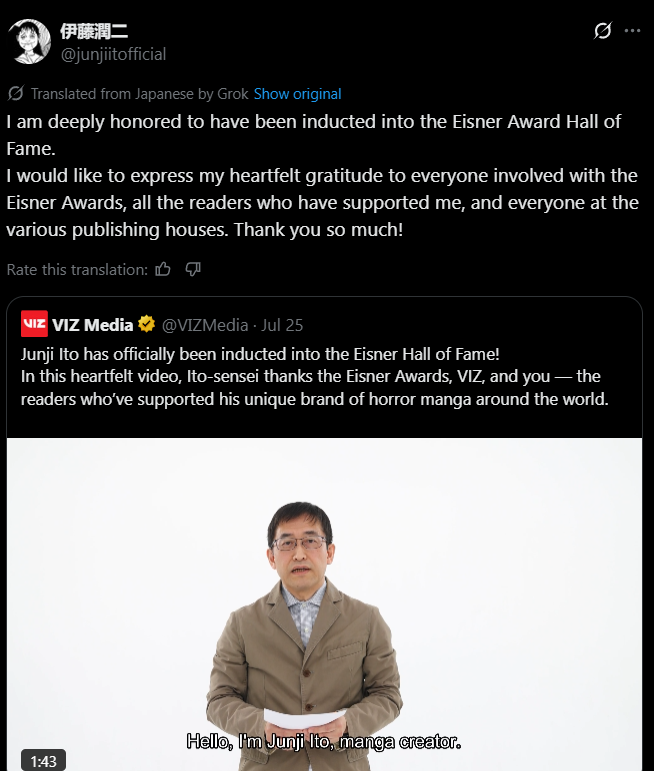Open the @junjiitofficial profile avatar
This screenshot has width=654, height=771.
[30, 41]
